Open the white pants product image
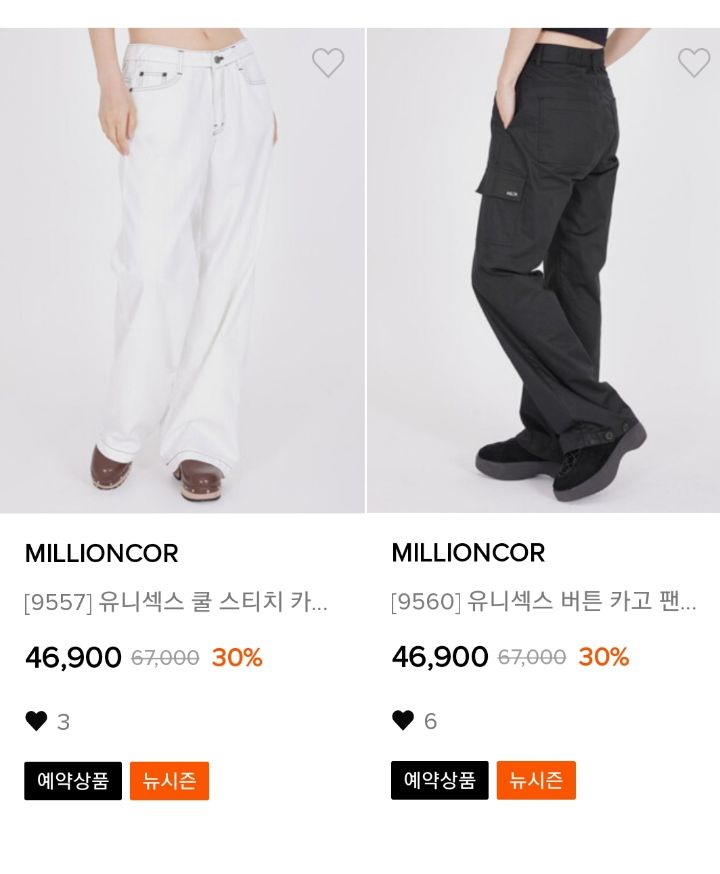 pyautogui.click(x=182, y=270)
